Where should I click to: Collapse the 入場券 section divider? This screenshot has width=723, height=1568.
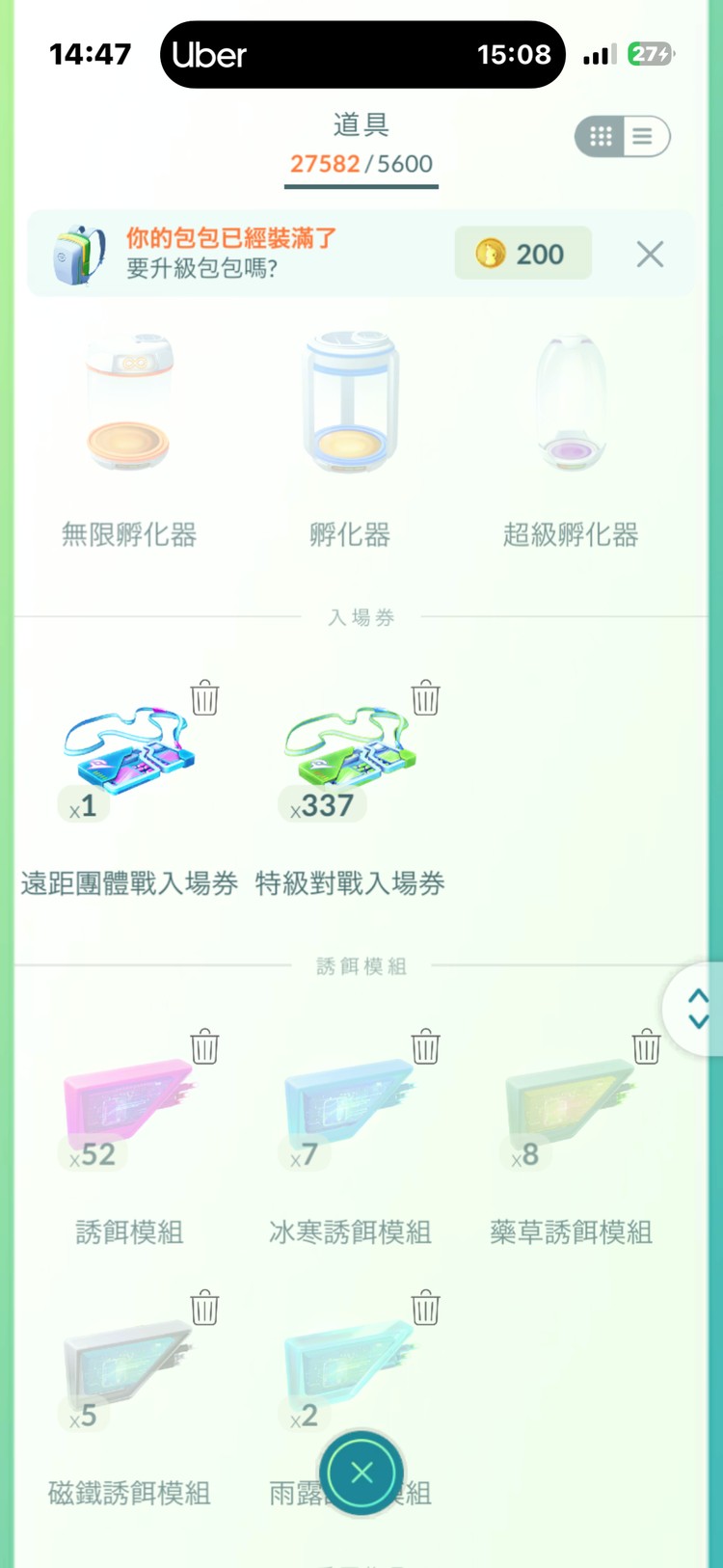361,617
